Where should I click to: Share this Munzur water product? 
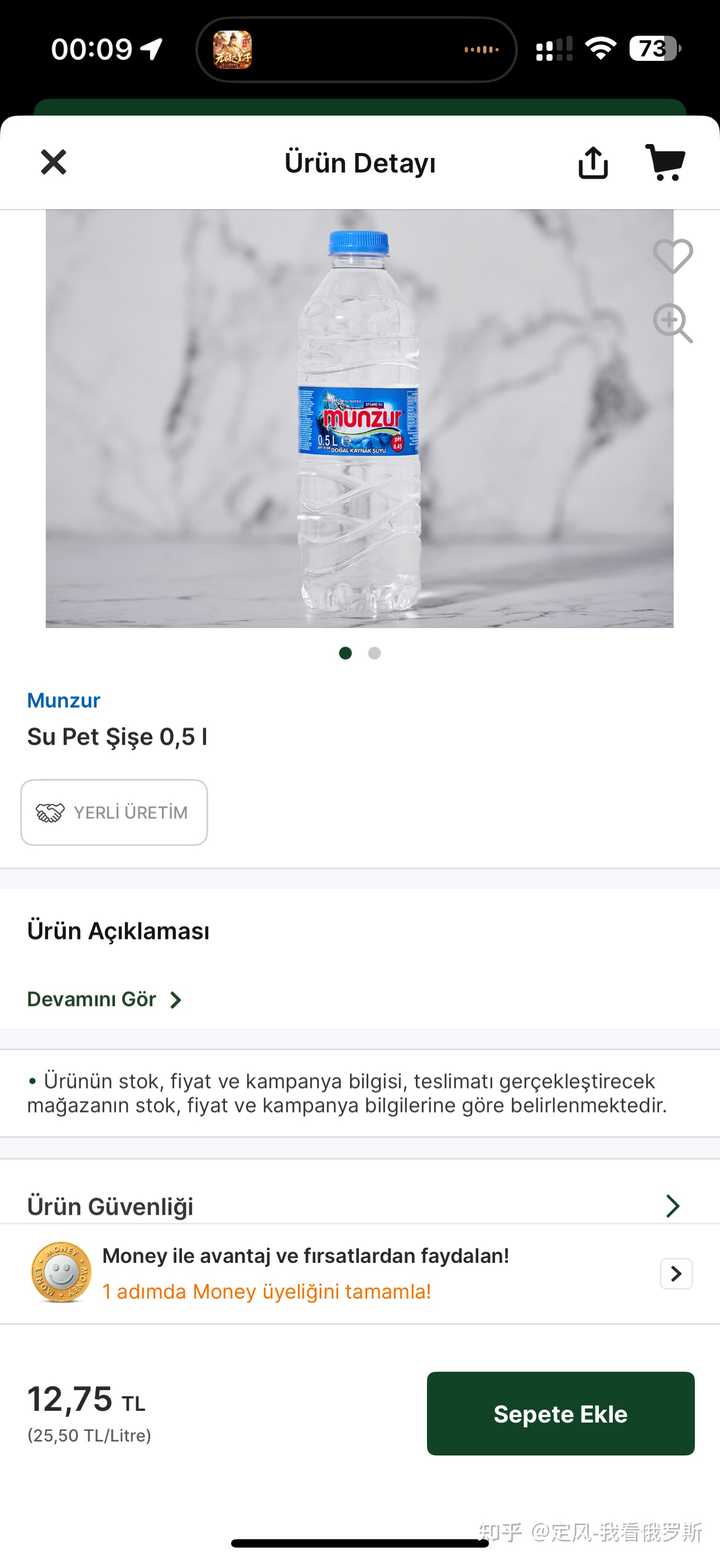(x=593, y=163)
